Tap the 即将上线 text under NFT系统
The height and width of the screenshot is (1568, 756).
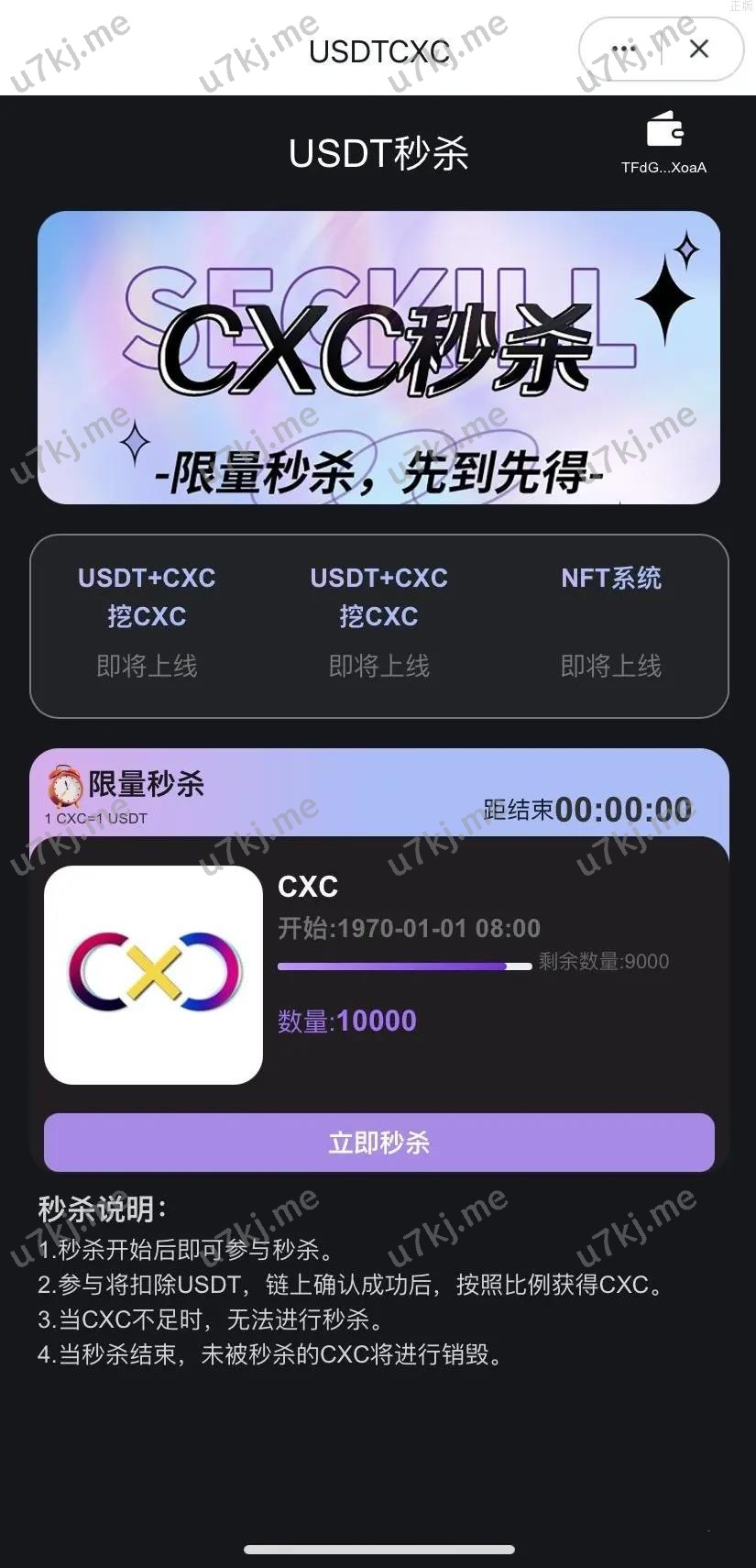(611, 668)
